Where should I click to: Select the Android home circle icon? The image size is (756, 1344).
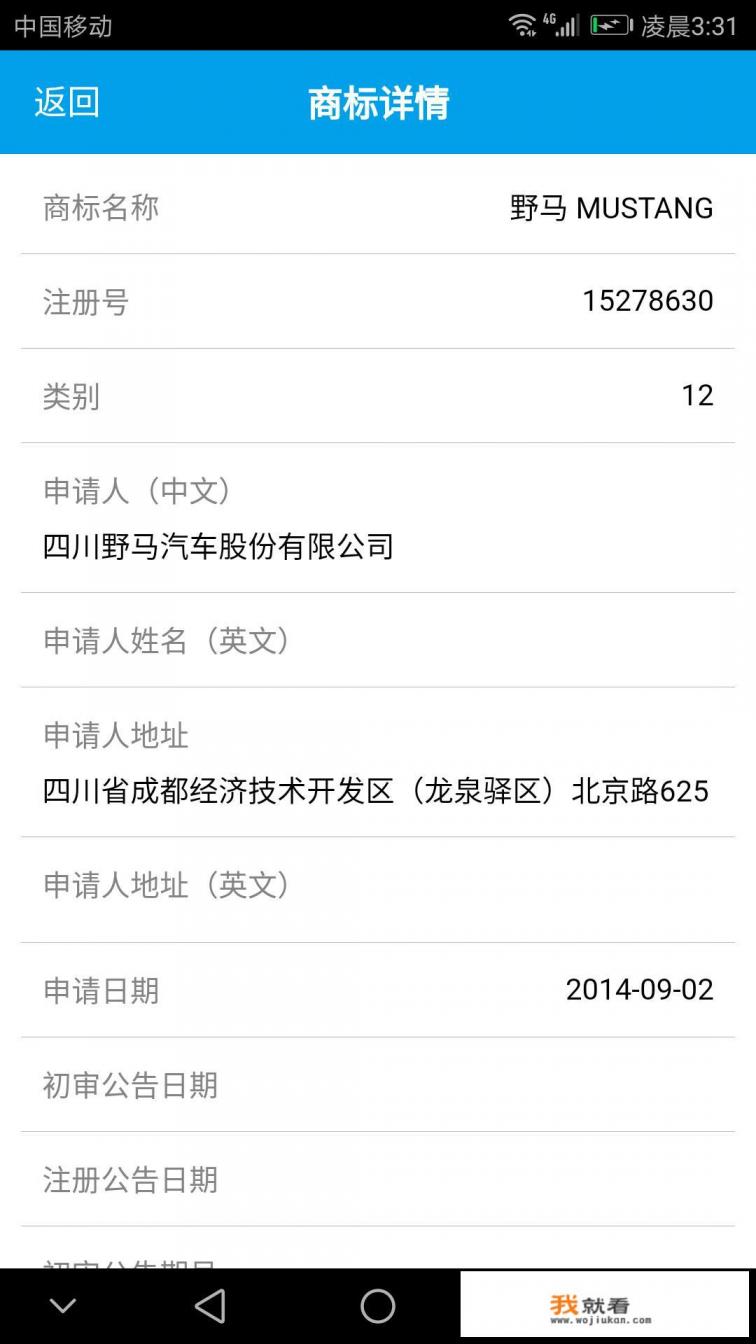click(378, 1305)
